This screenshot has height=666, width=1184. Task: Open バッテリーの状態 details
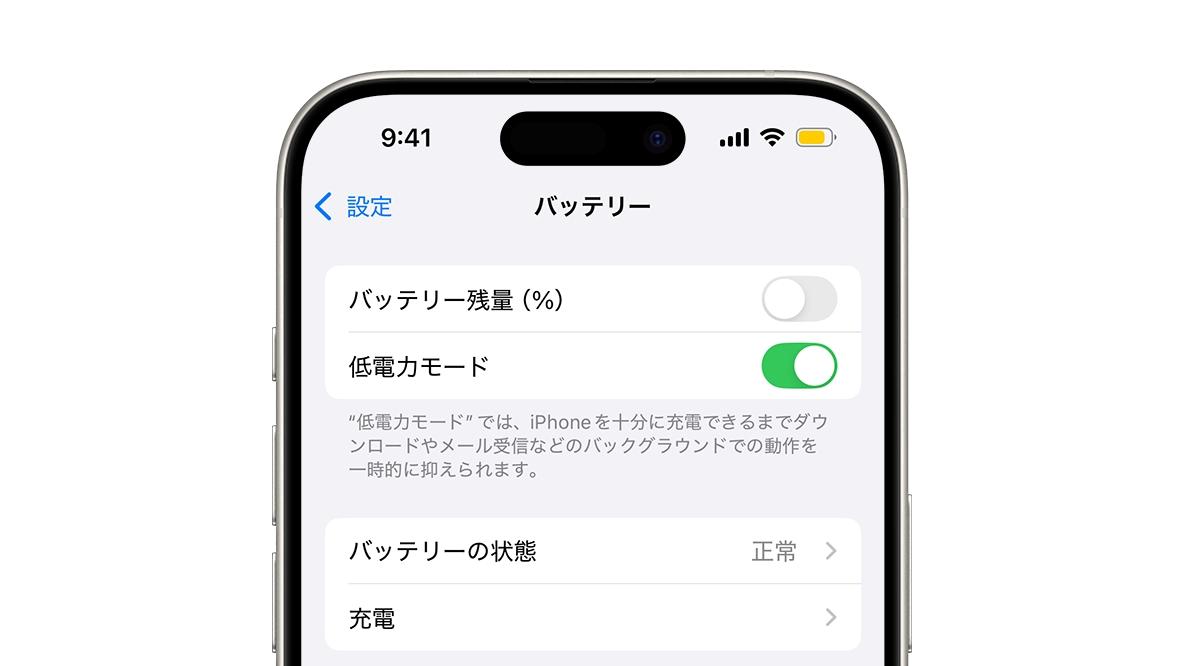point(592,551)
